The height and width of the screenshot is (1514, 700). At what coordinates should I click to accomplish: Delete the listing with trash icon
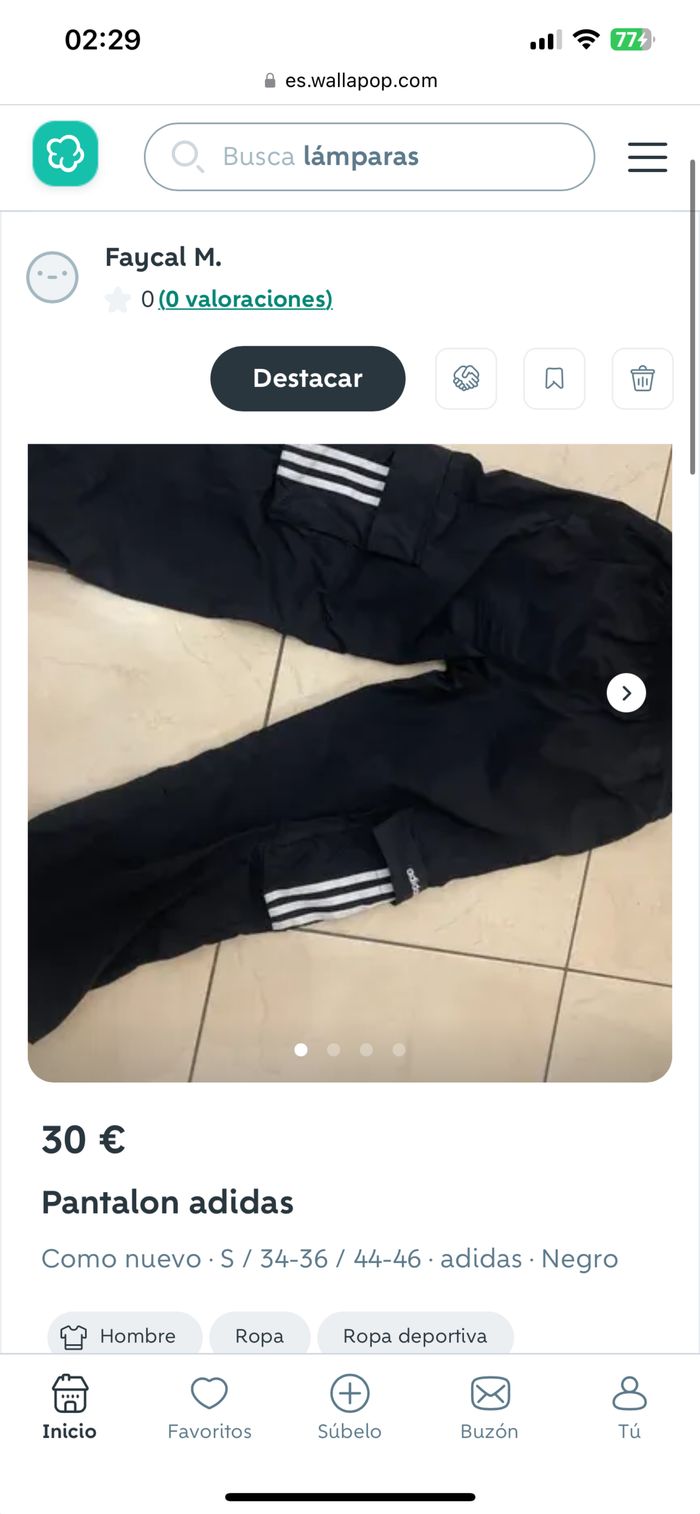coord(642,378)
